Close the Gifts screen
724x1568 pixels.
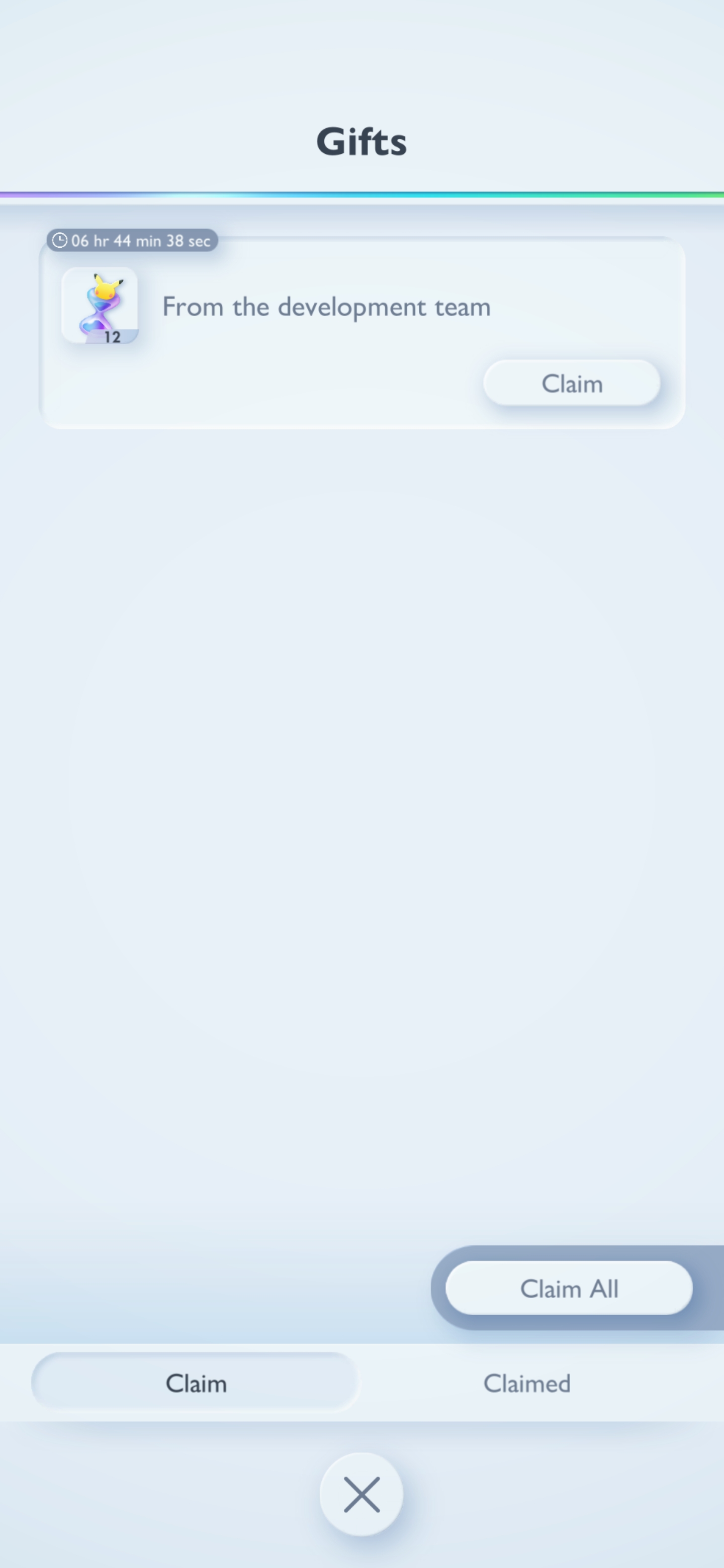coord(361,1494)
